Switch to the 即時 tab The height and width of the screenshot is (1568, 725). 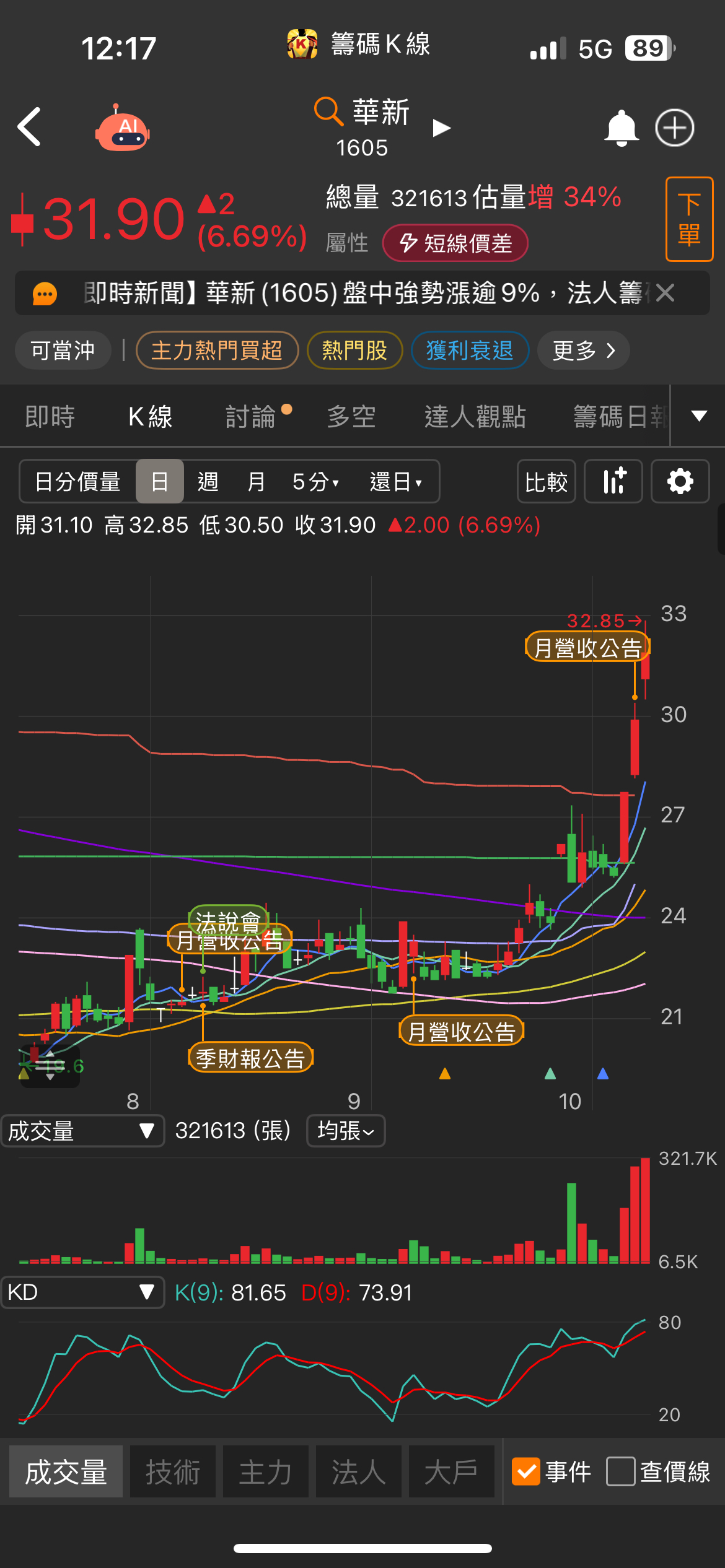pyautogui.click(x=50, y=416)
